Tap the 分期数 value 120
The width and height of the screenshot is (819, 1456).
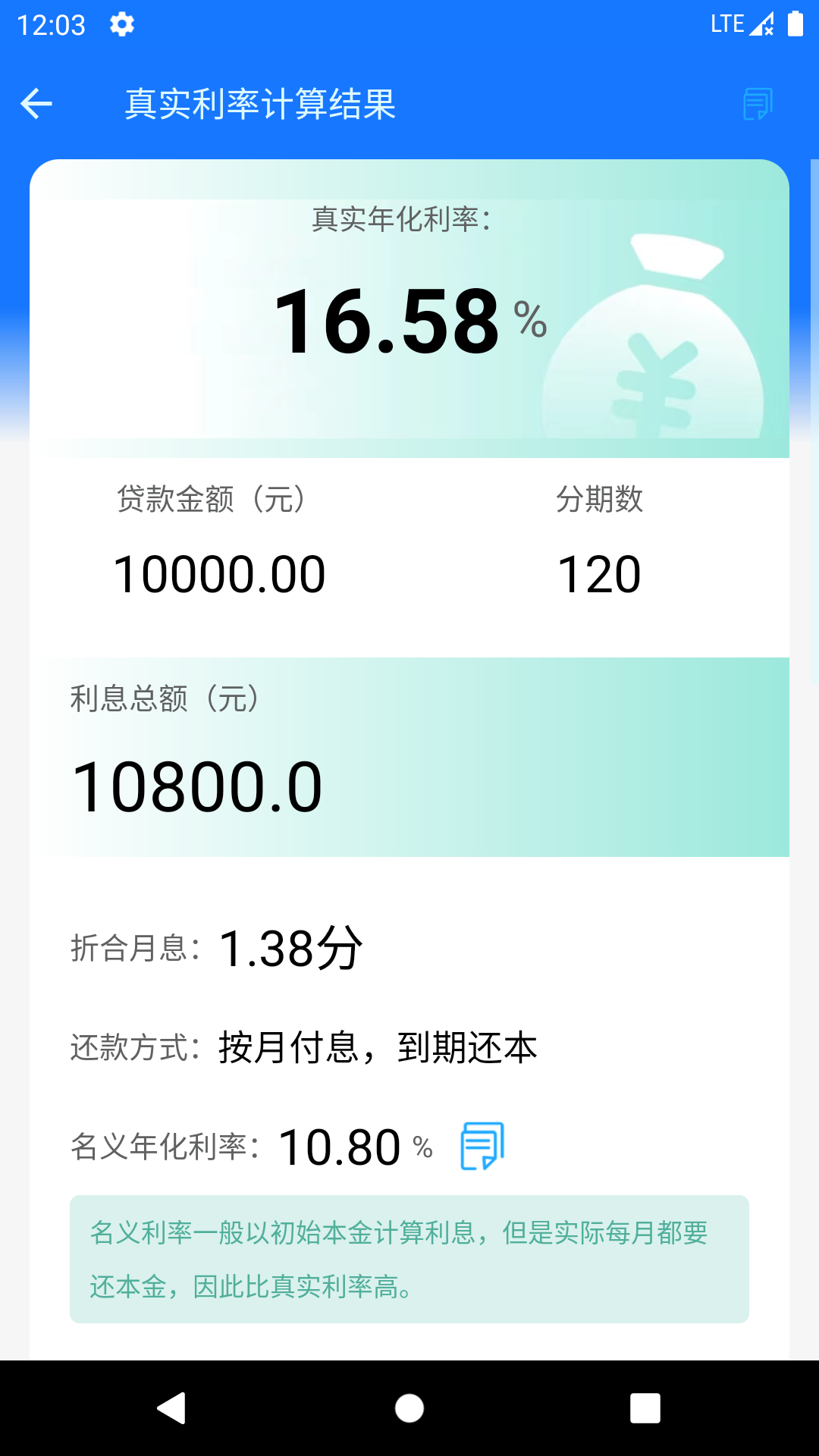click(600, 574)
